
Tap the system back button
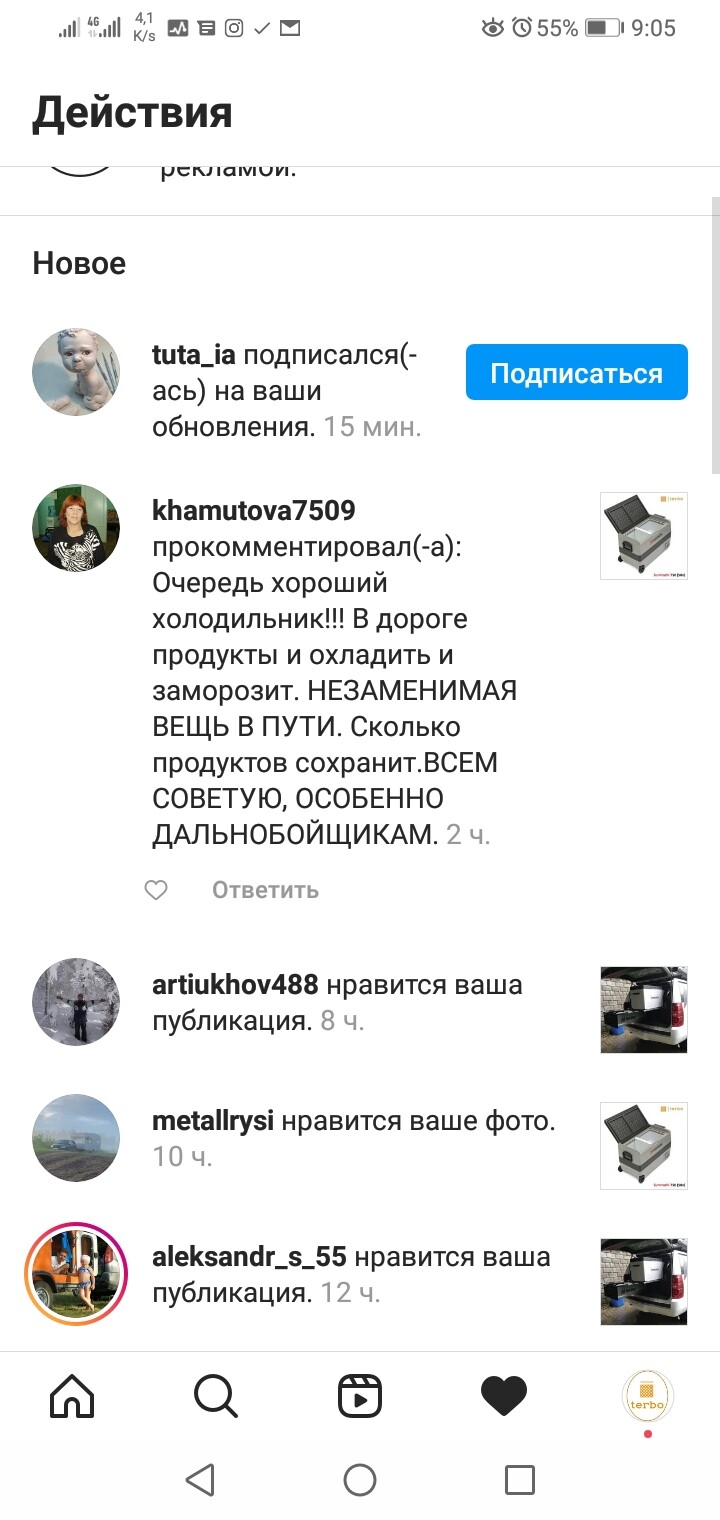click(200, 1480)
